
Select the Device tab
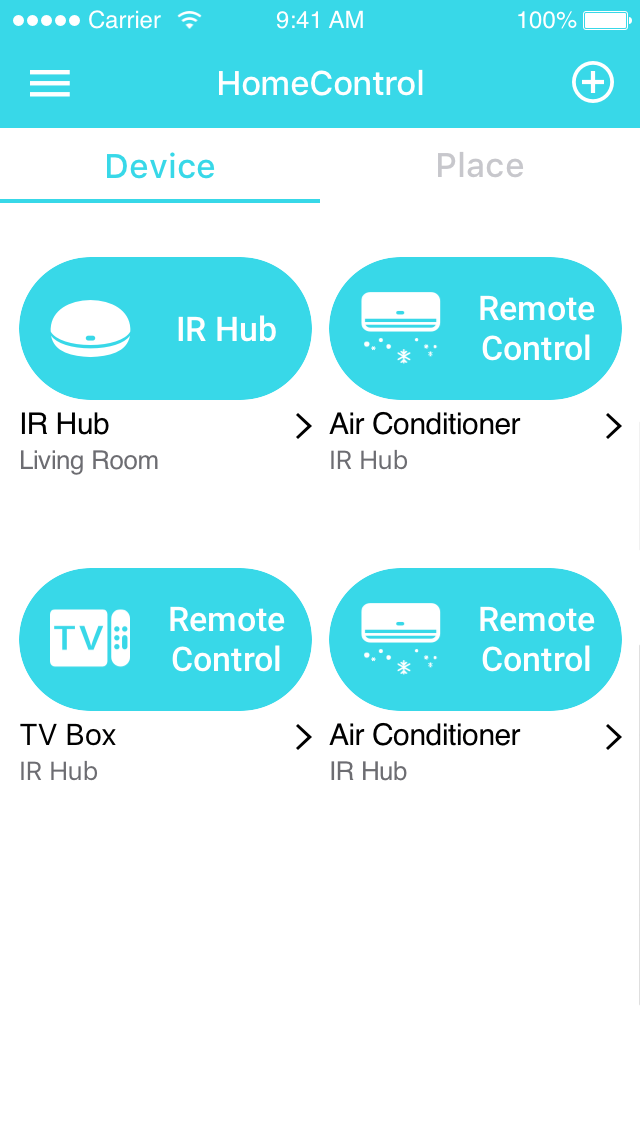click(160, 166)
